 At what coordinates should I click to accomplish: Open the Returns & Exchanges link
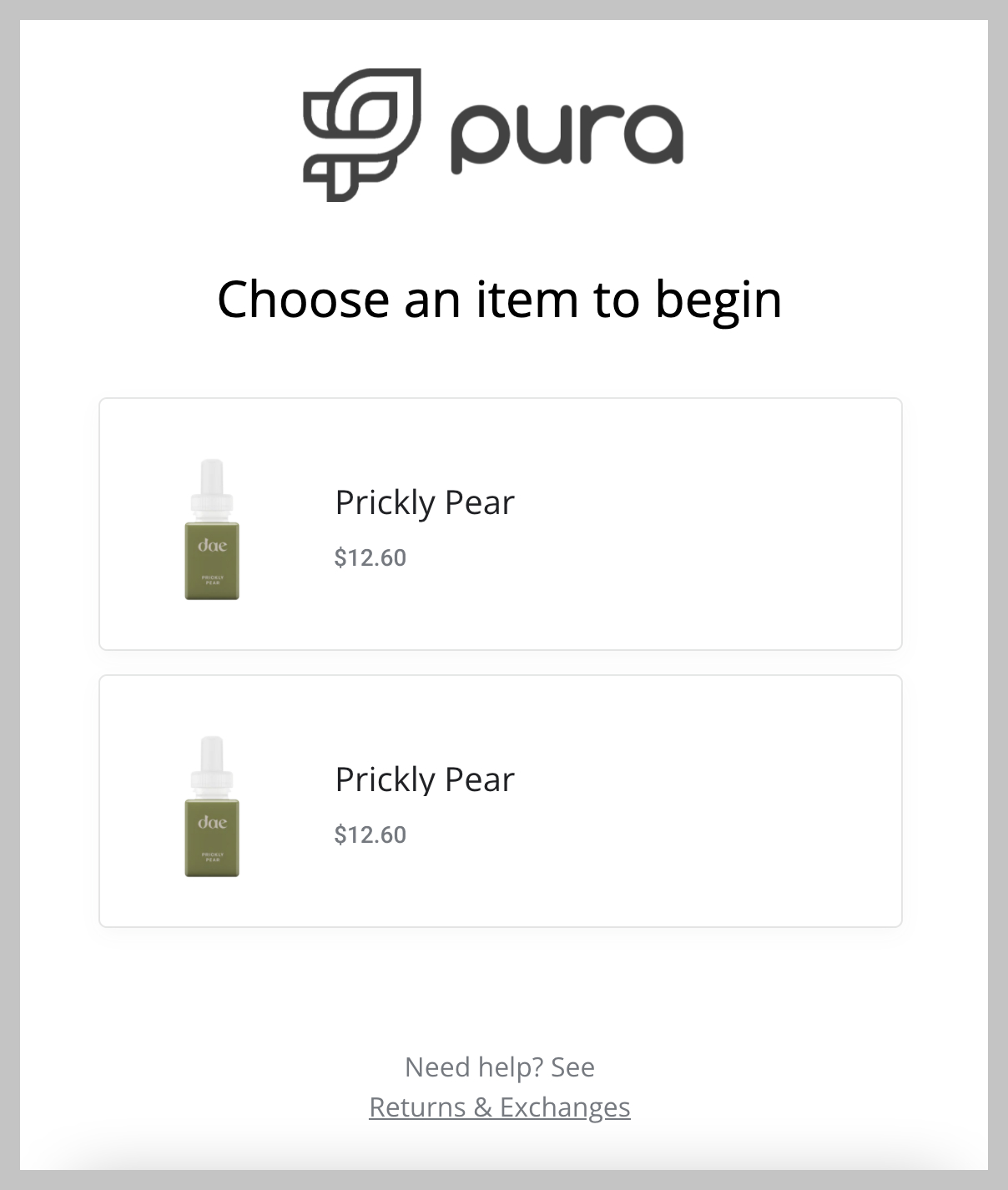click(499, 1107)
